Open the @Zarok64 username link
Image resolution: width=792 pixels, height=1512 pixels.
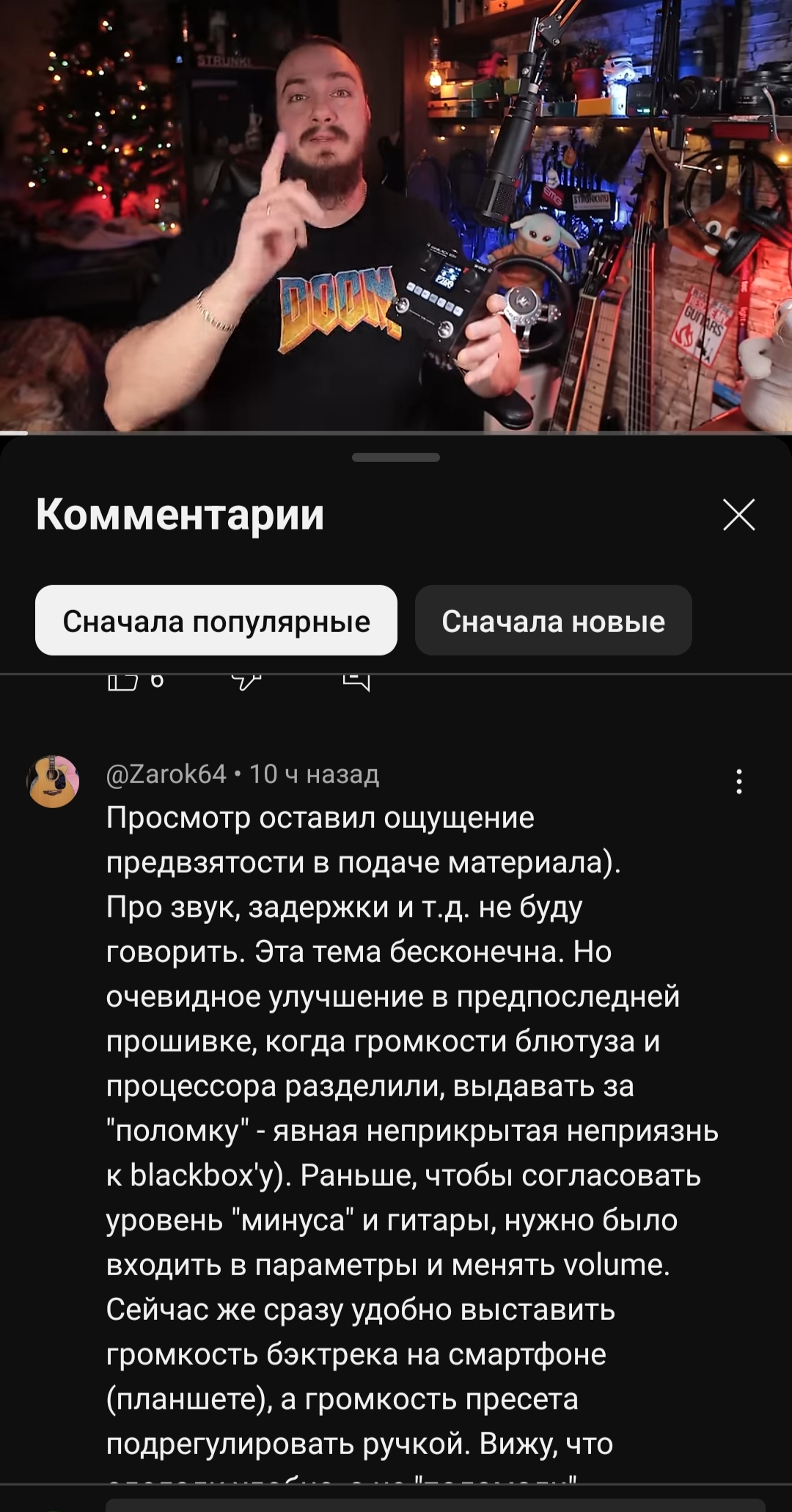pos(166,774)
